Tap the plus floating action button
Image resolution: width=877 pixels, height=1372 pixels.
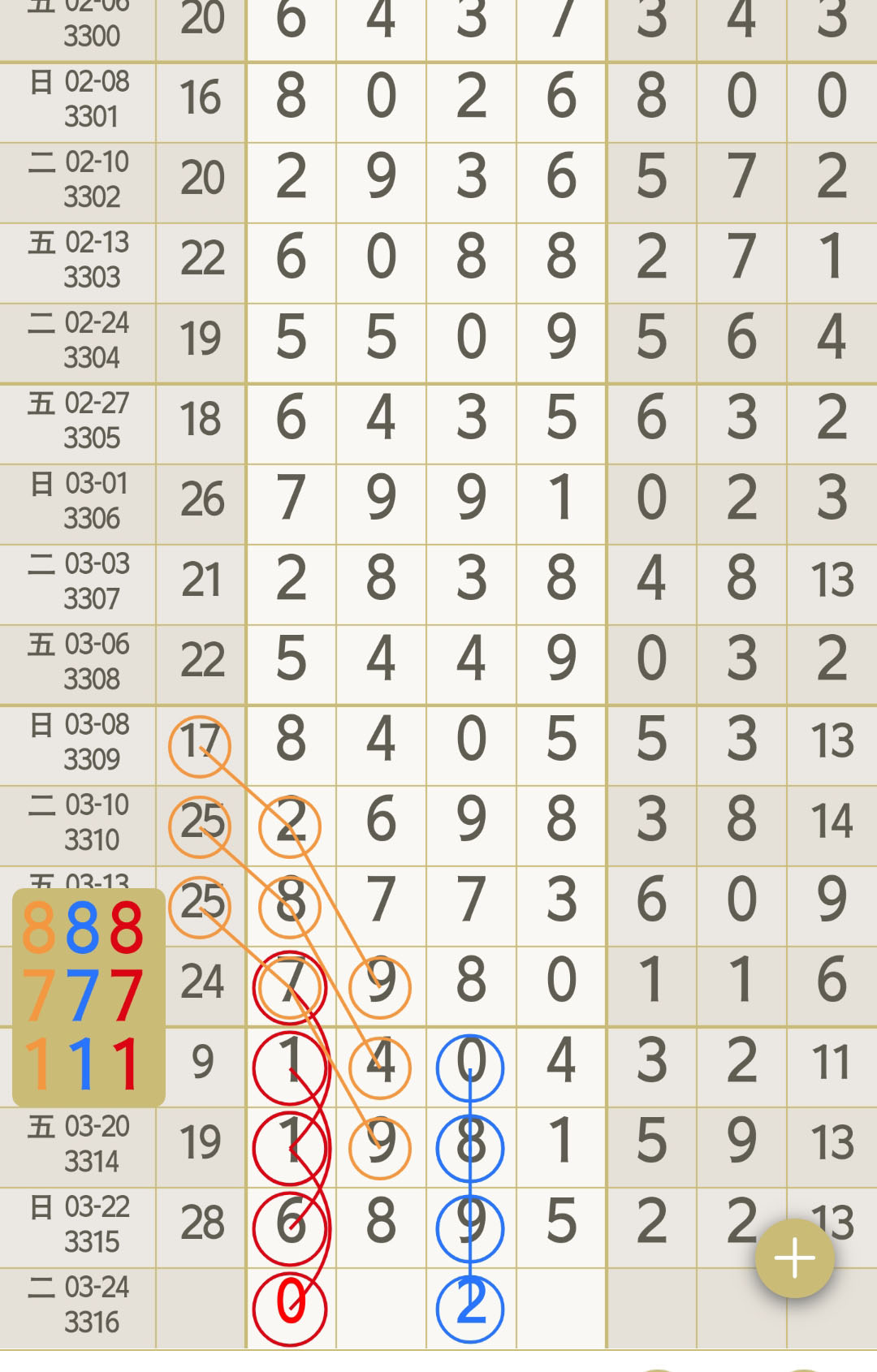point(794,1258)
